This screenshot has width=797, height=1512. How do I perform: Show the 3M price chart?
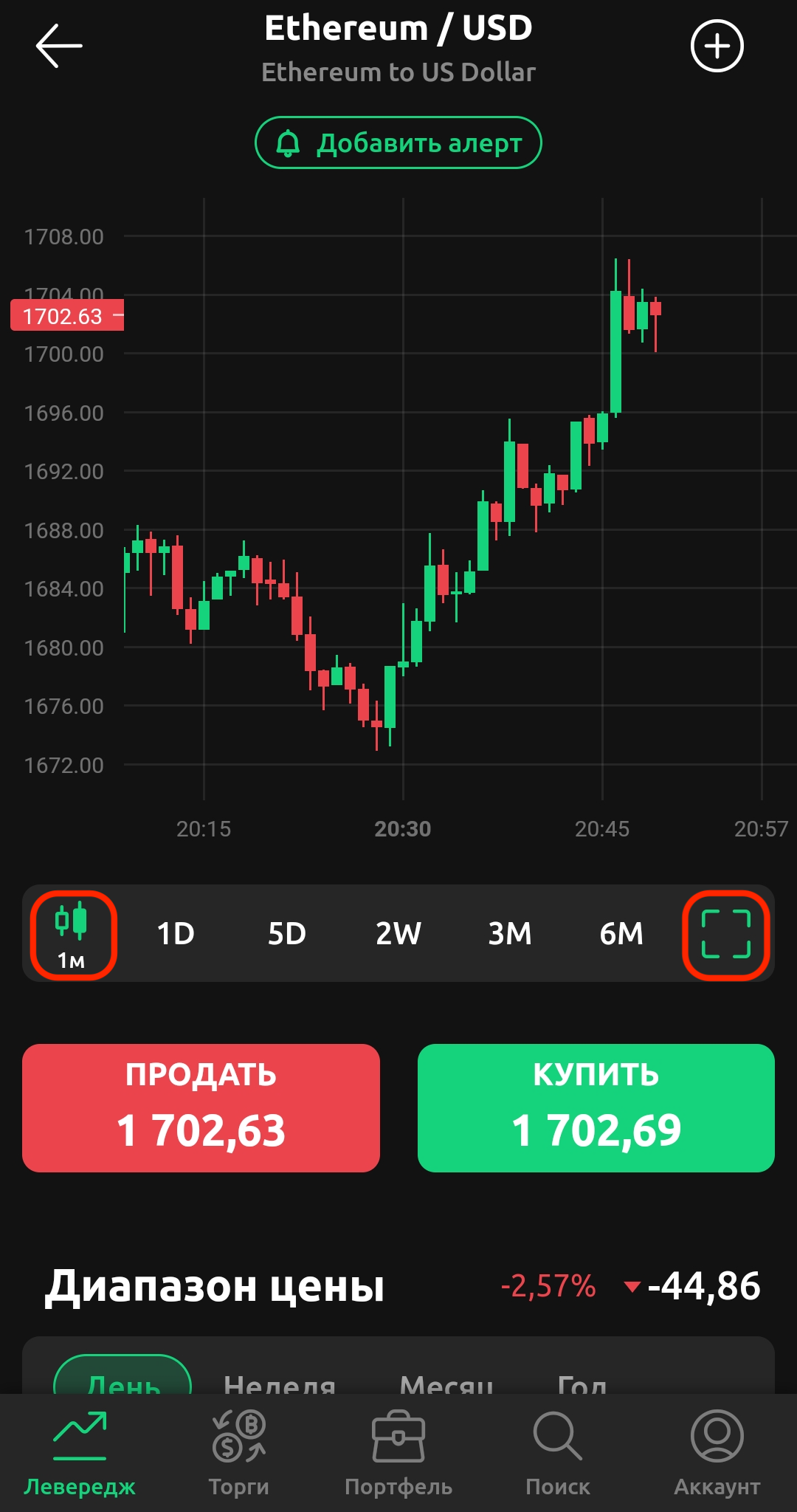(510, 934)
